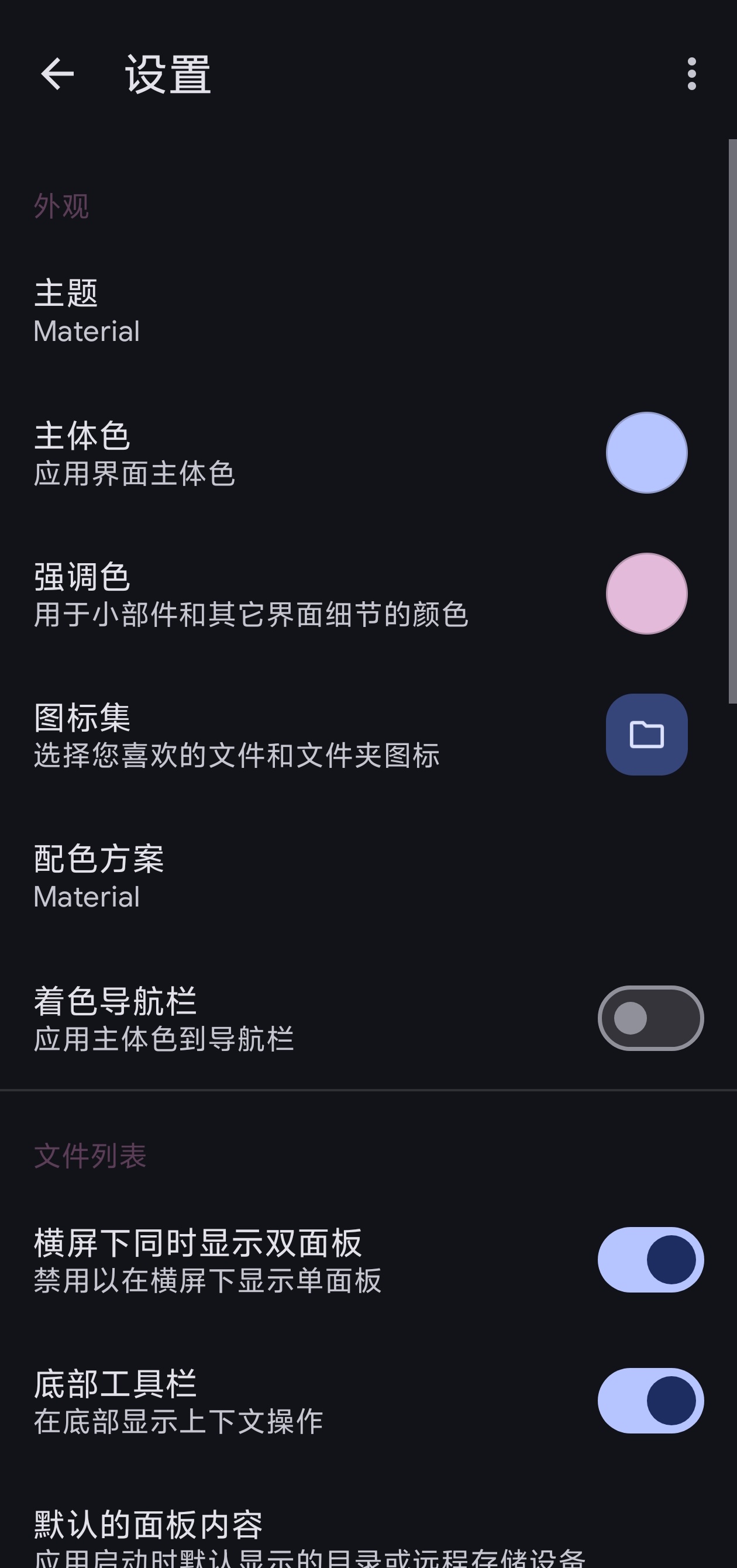The image size is (737, 1568).
Task: Go back from the 设置 screen
Action: click(57, 74)
